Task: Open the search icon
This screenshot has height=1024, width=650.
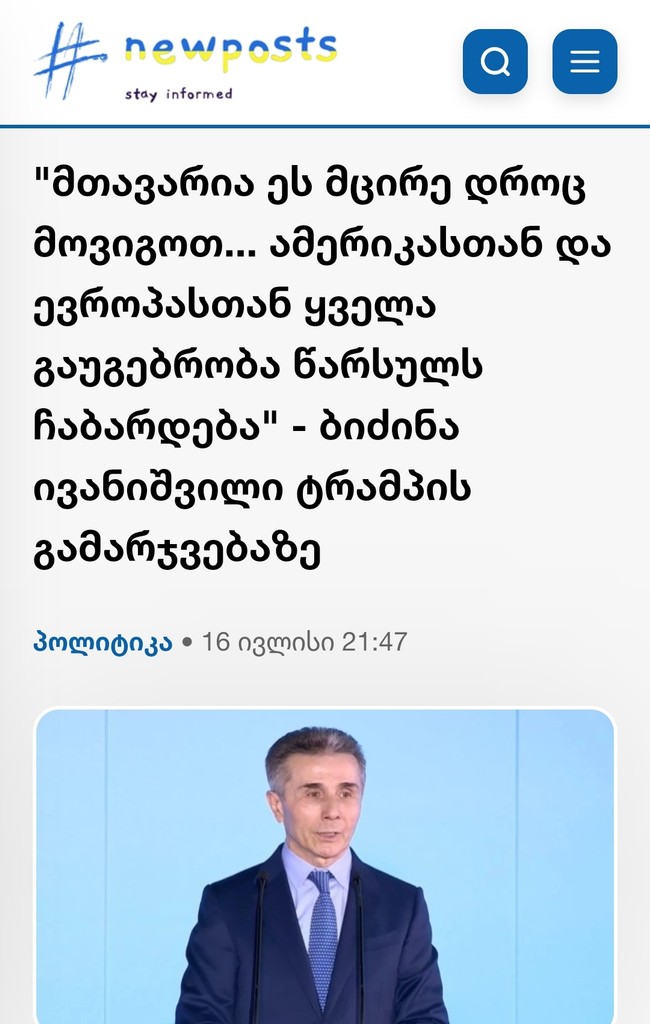Action: [x=495, y=62]
